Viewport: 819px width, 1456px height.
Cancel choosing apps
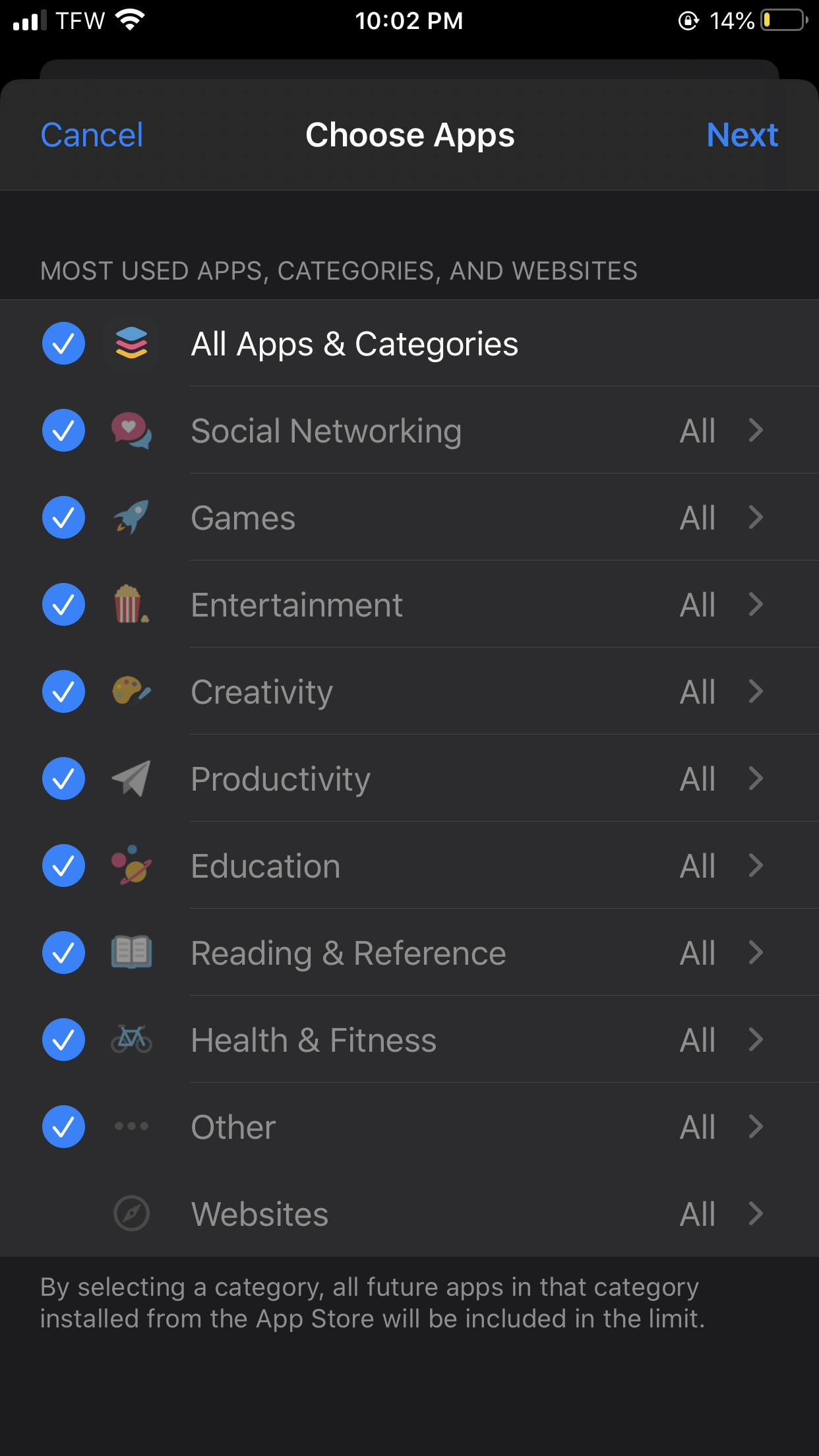point(92,135)
